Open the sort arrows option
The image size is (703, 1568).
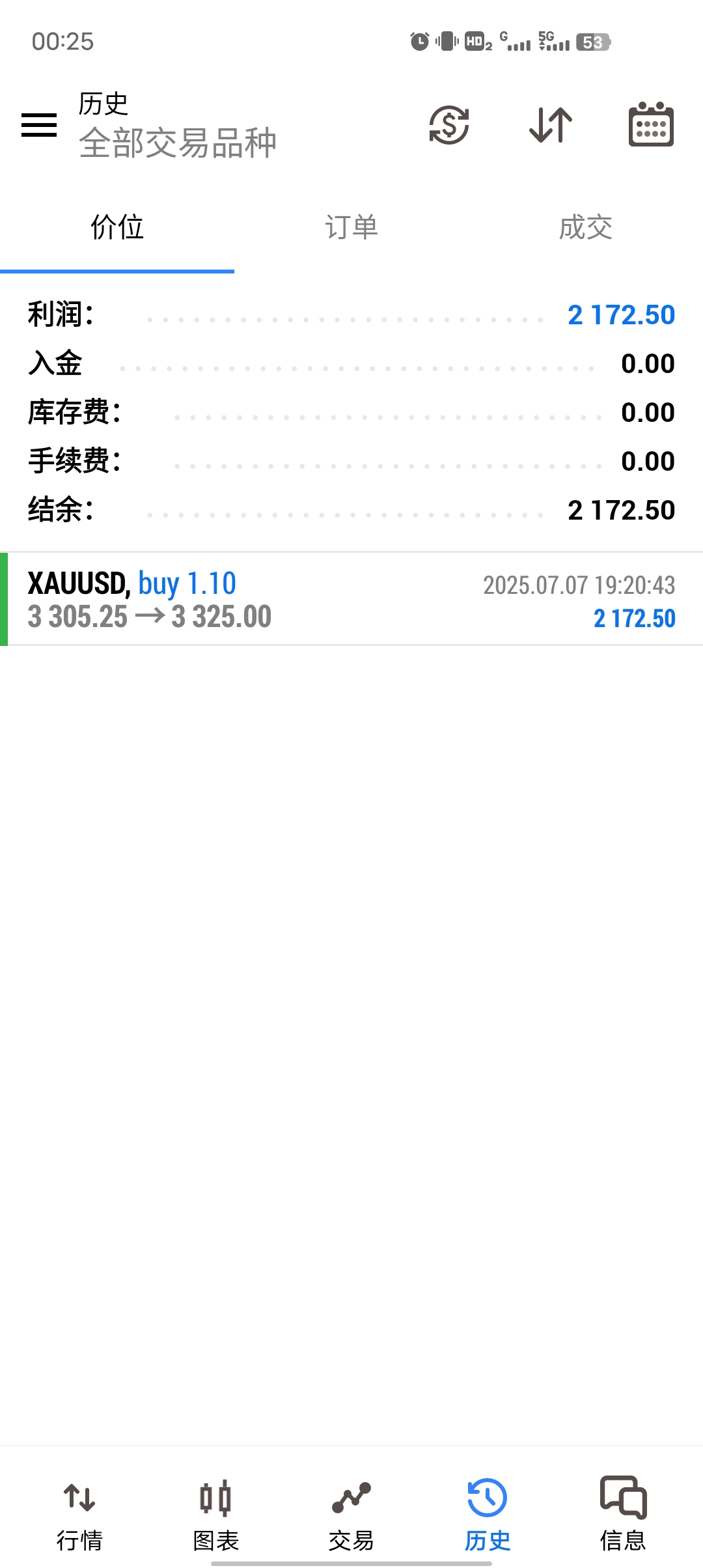click(551, 124)
